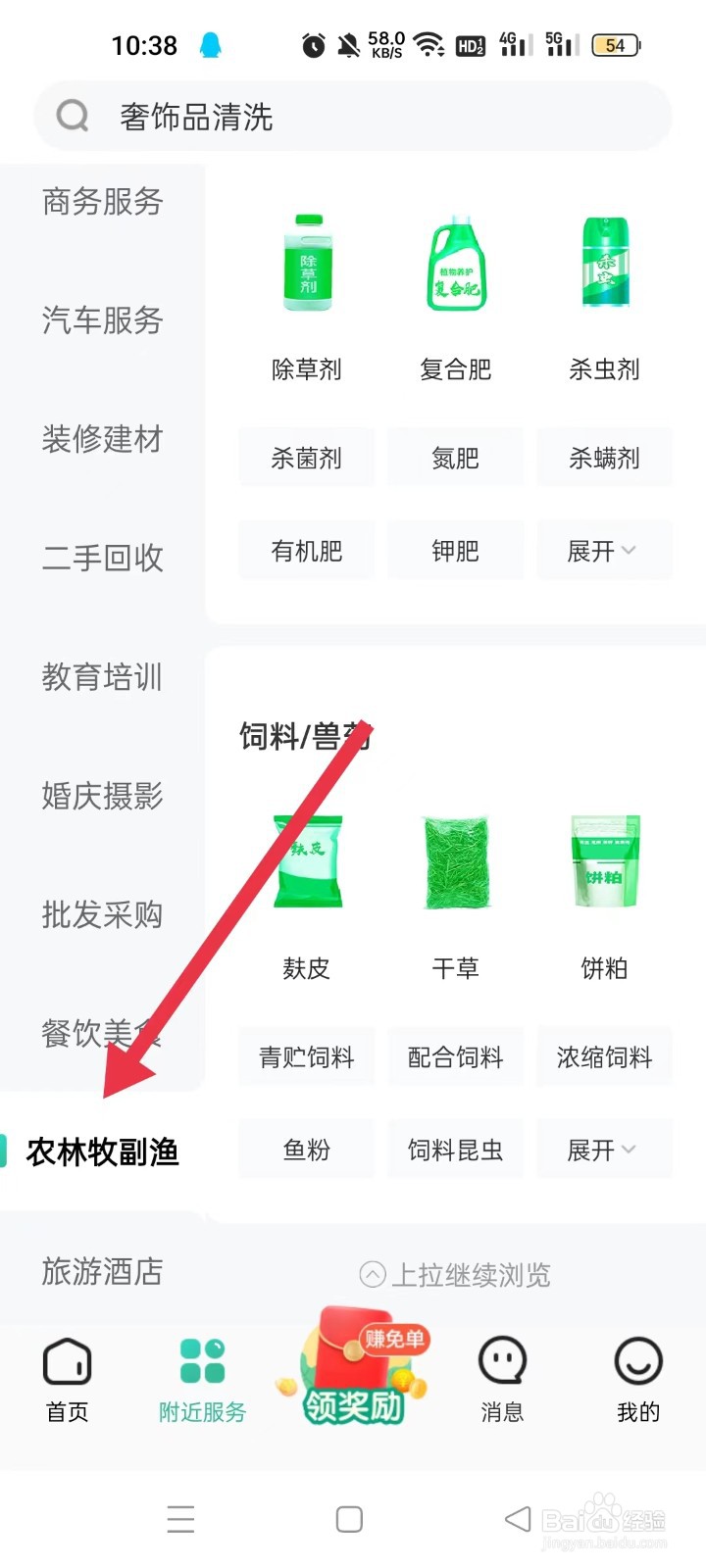Open the 复合肥 compound fertilizer item
Image resolution: width=706 pixels, height=1568 pixels.
pos(456,263)
